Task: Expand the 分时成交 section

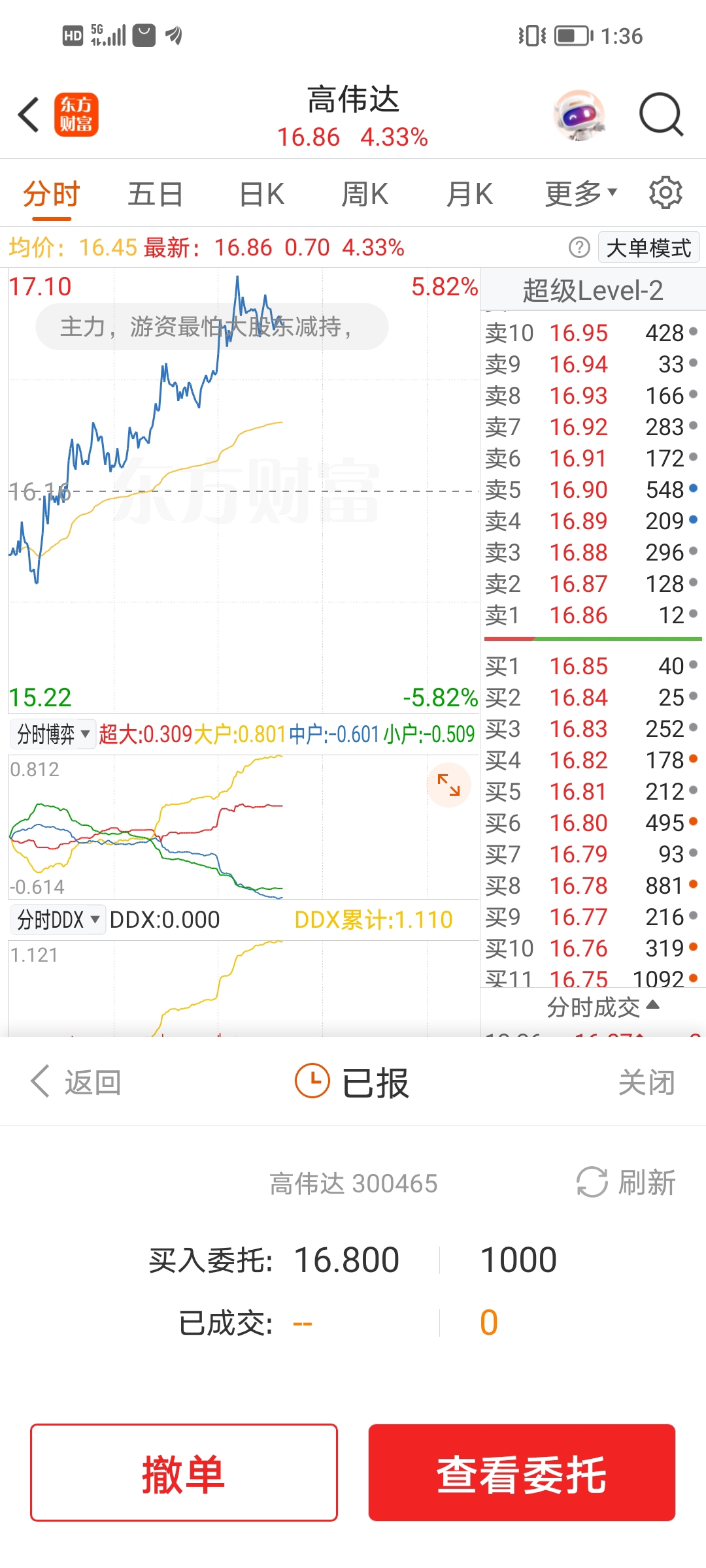Action: click(602, 1007)
